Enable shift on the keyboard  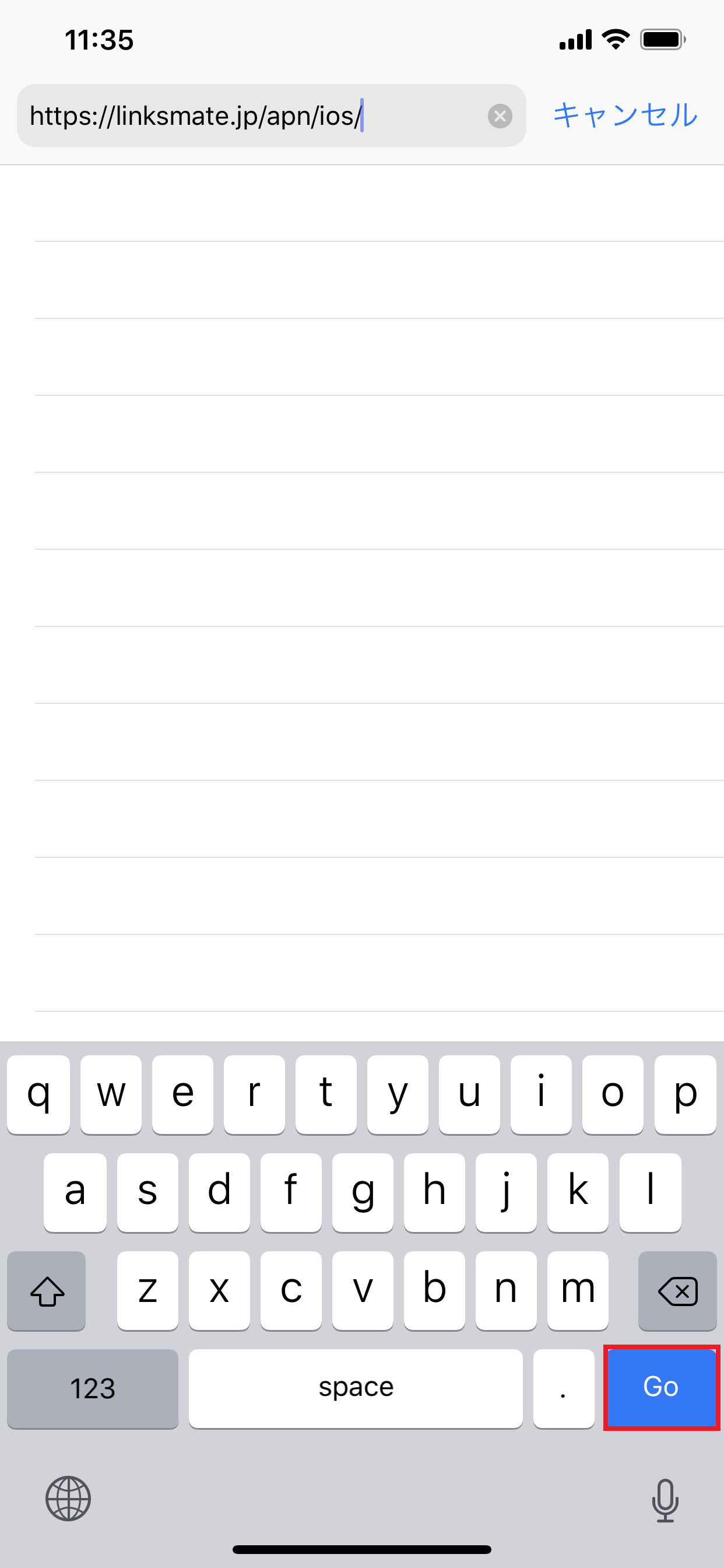point(47,1290)
